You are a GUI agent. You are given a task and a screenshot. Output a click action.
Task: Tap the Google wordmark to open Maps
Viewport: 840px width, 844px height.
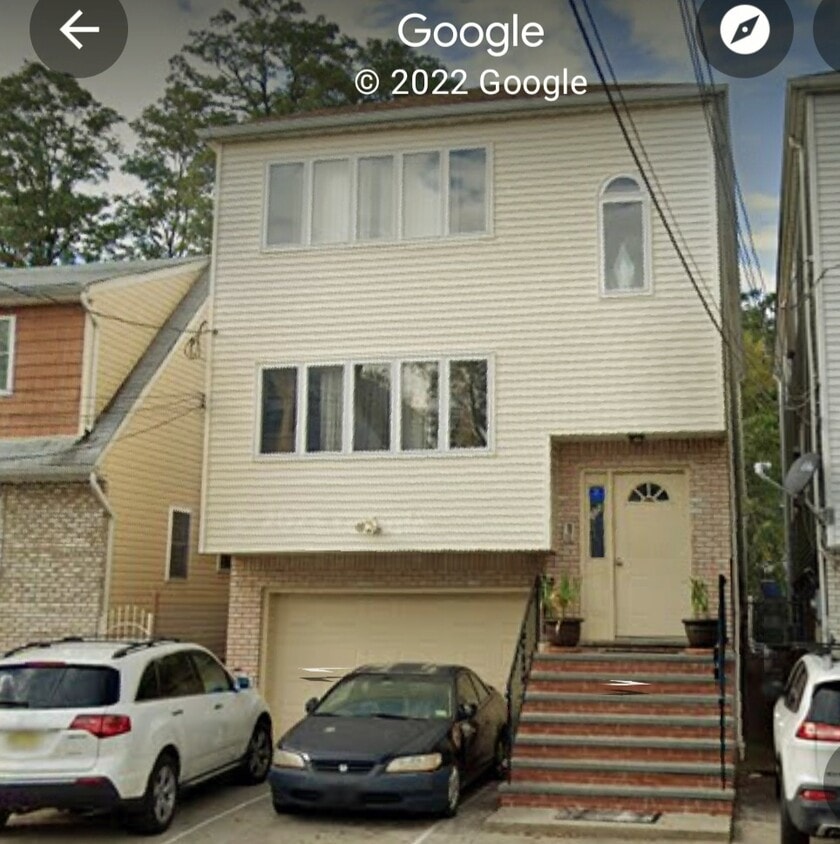click(470, 30)
